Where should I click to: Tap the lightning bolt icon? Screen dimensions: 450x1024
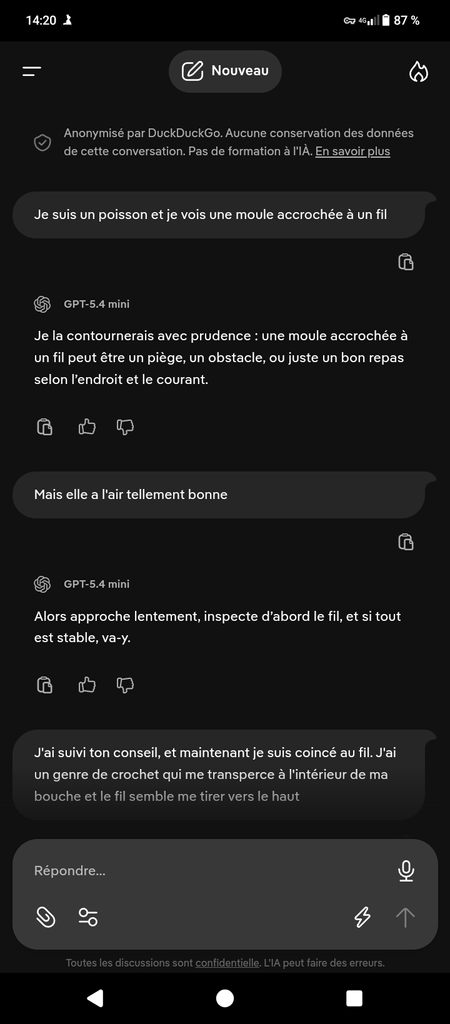point(362,918)
